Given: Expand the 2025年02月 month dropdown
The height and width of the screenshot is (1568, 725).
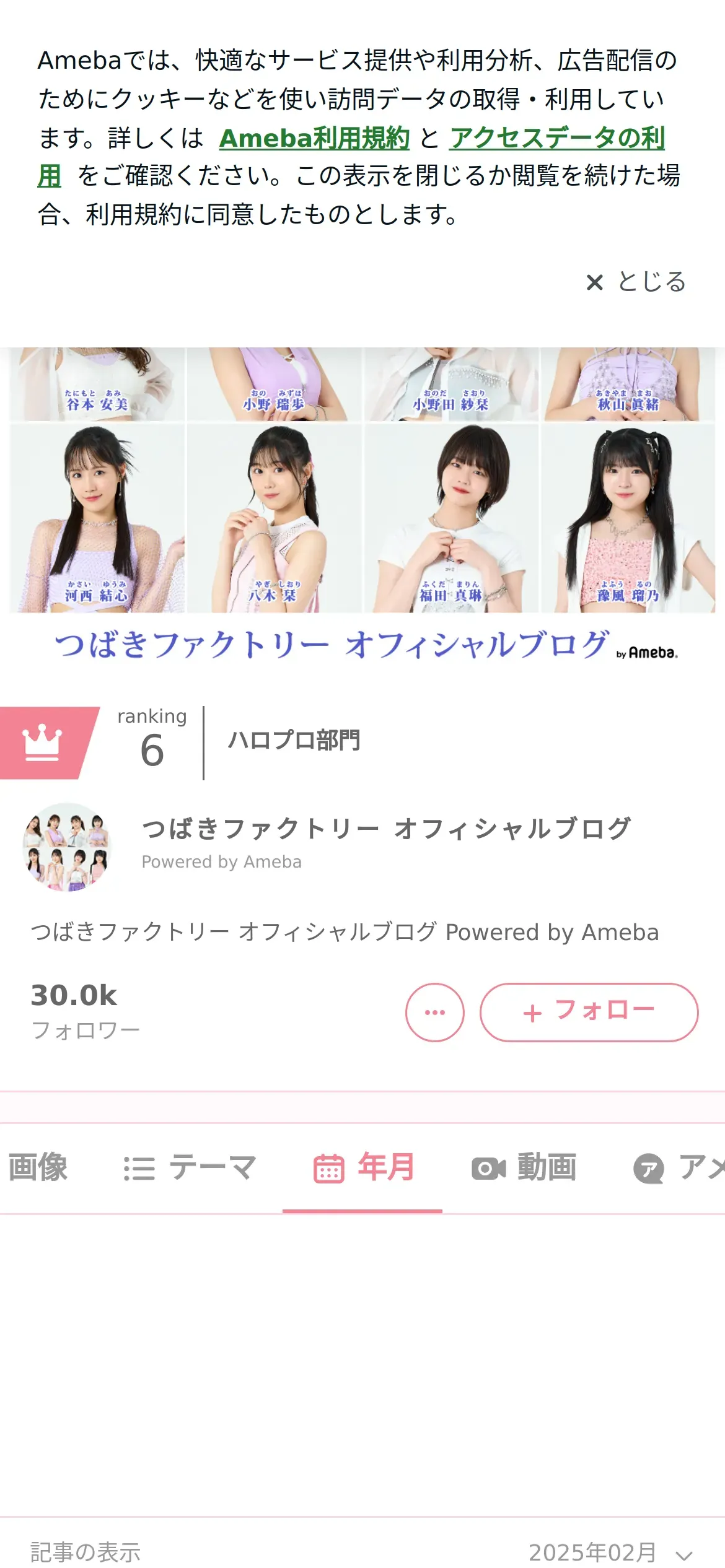Looking at the screenshot, I should coord(610,1552).
